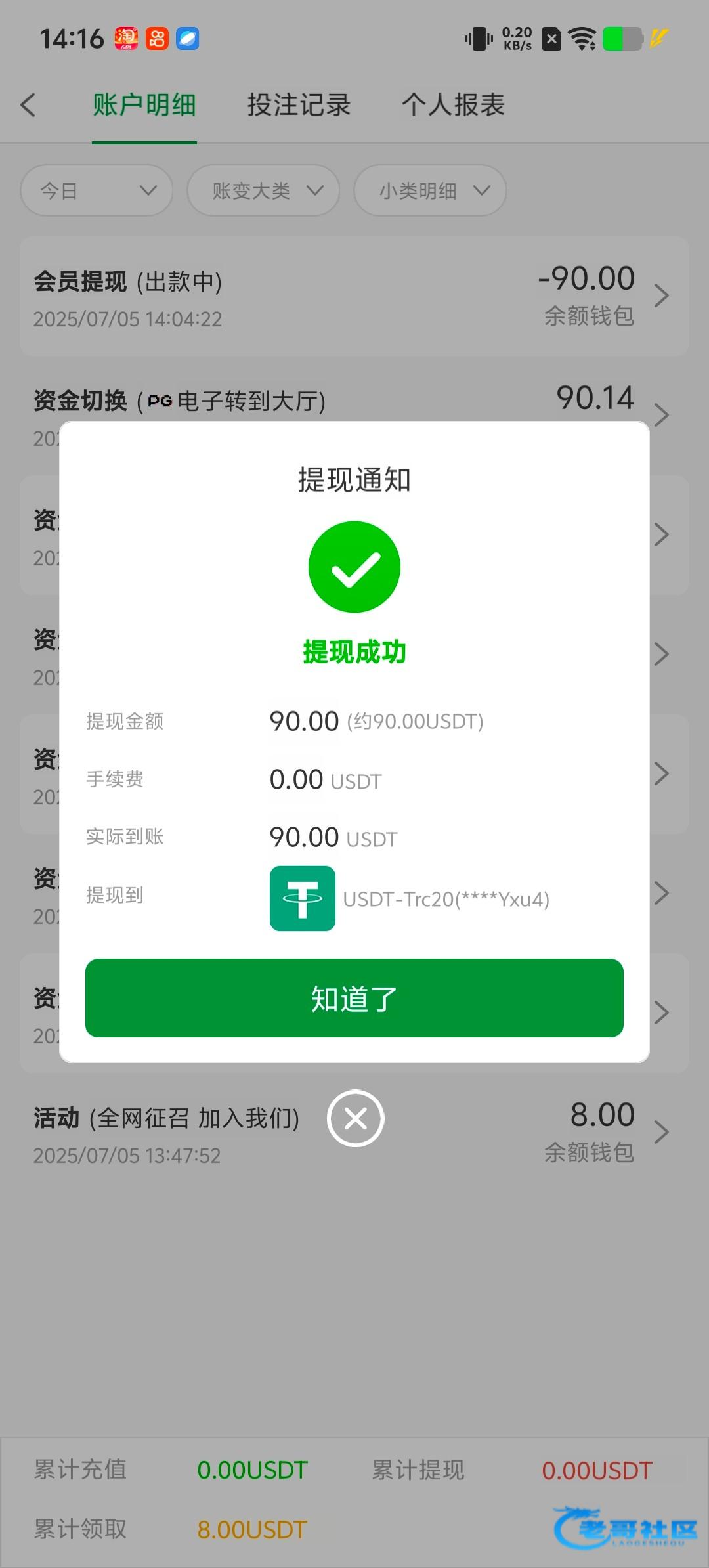Switch to the 个人报表 tab
Viewport: 709px width, 1568px height.
coord(453,105)
